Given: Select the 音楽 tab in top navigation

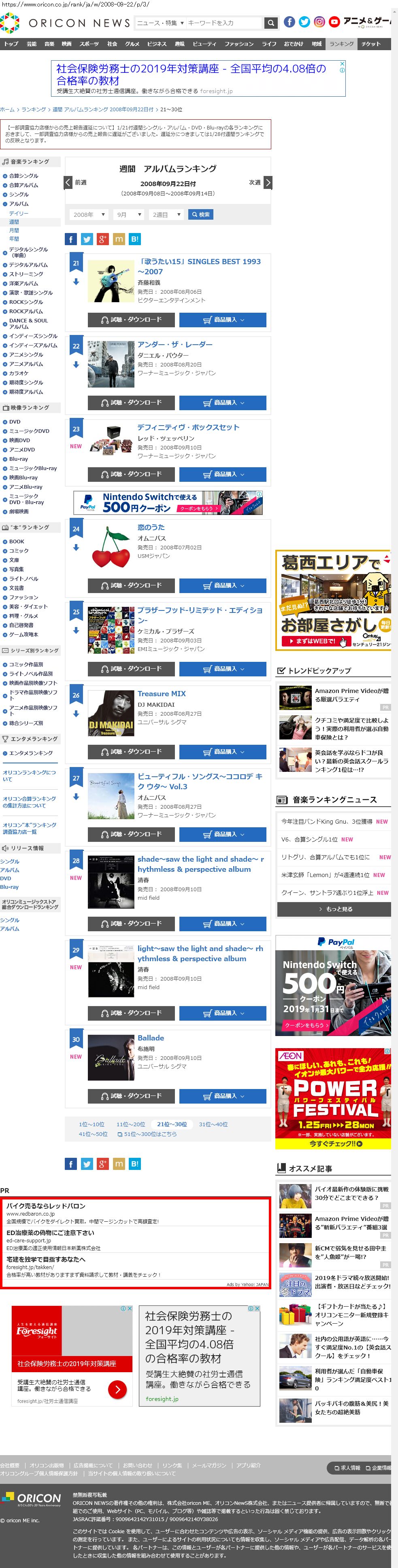Looking at the screenshot, I should click(49, 44).
